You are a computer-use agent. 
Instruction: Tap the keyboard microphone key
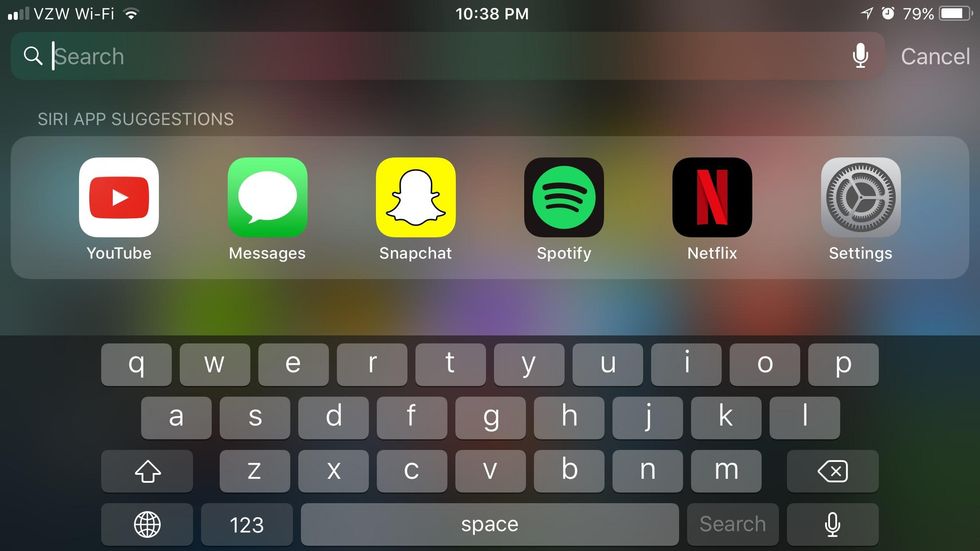coord(832,524)
